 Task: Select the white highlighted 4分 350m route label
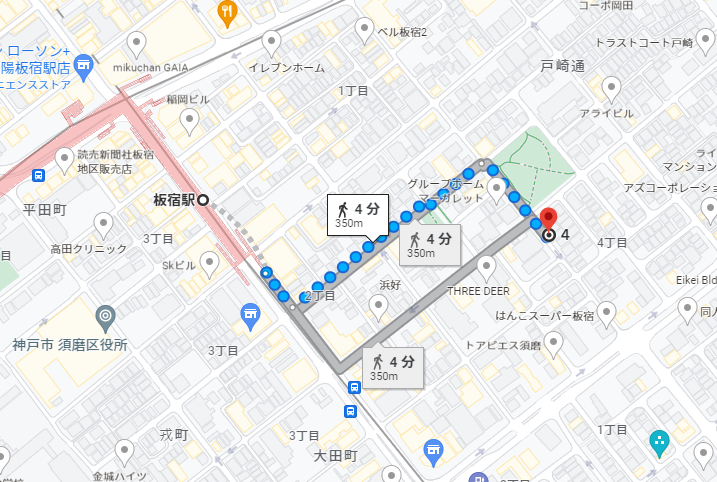(359, 215)
